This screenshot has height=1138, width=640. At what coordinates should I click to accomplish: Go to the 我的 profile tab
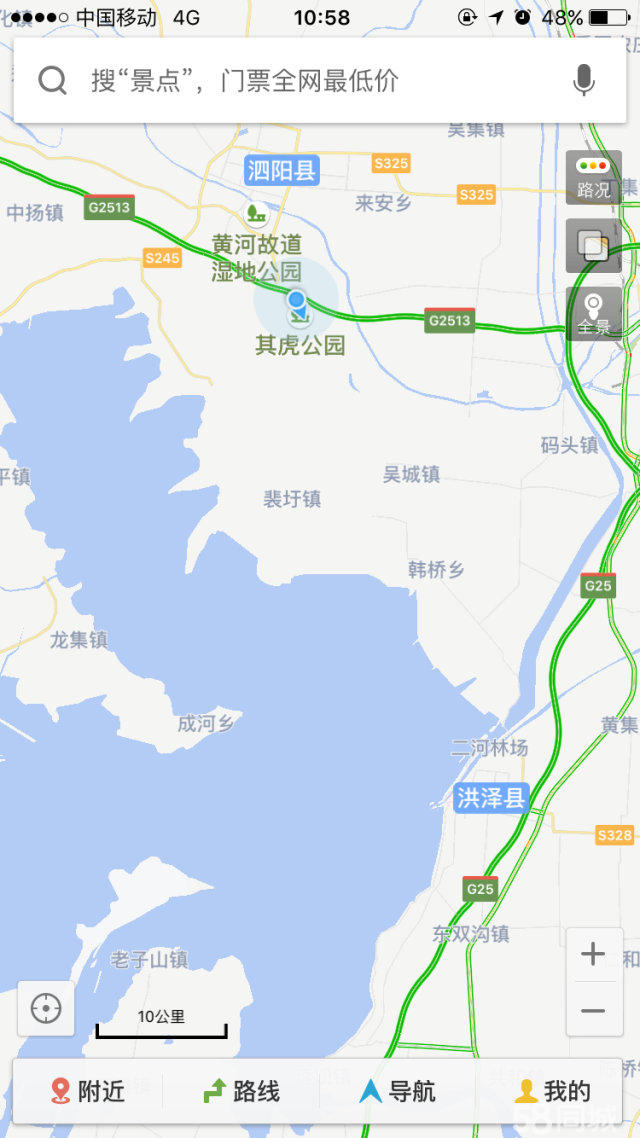tap(552, 1091)
